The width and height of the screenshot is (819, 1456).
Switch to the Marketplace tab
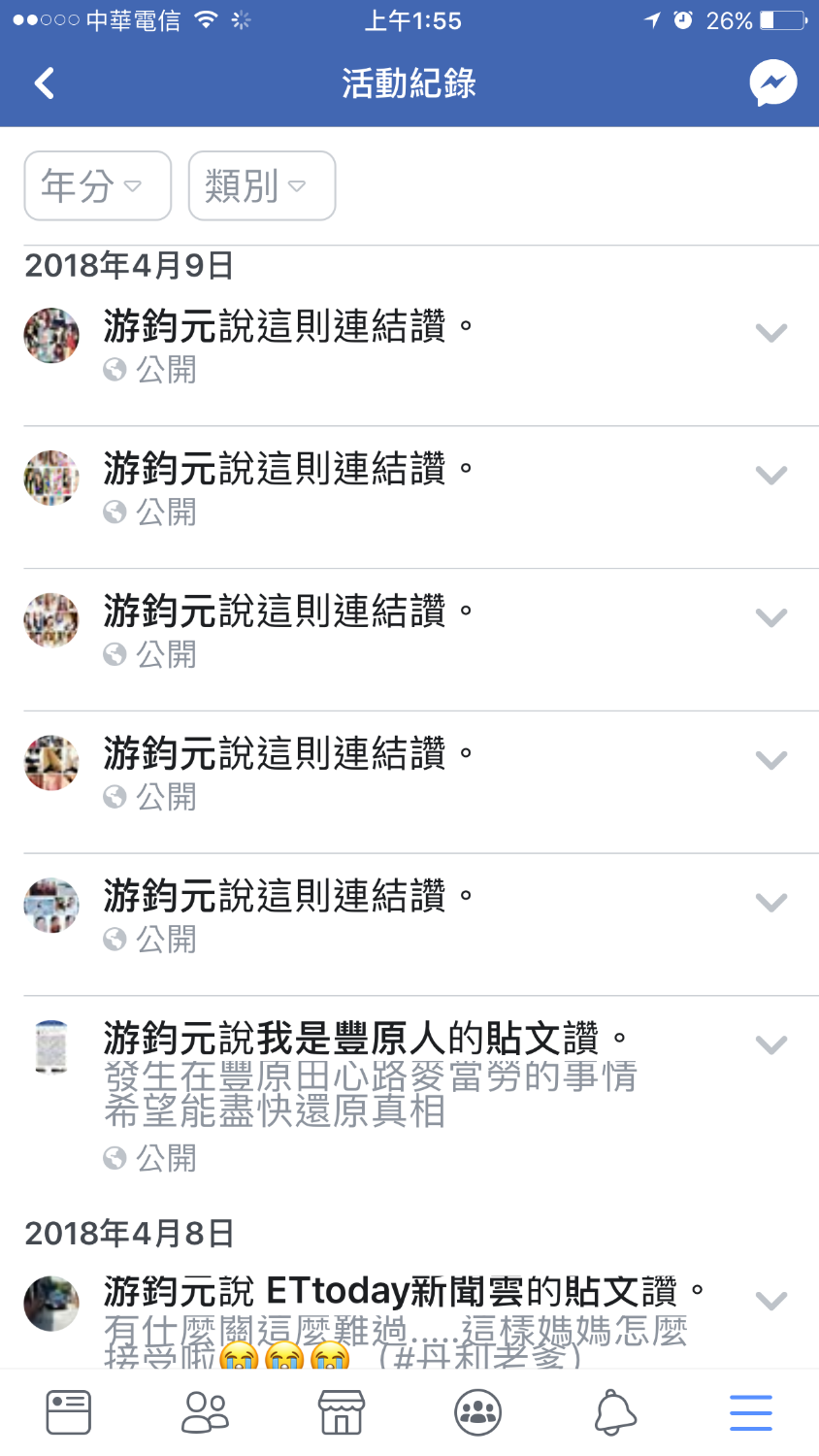[342, 1412]
